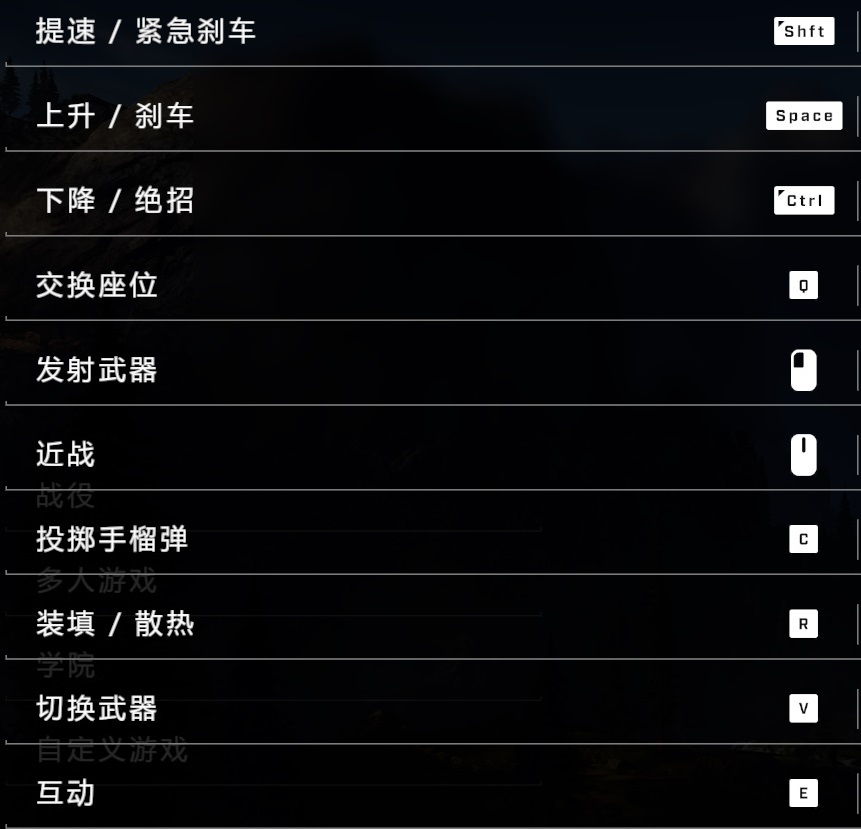Select the 近战 binding row
The width and height of the screenshot is (861, 829).
coord(430,455)
